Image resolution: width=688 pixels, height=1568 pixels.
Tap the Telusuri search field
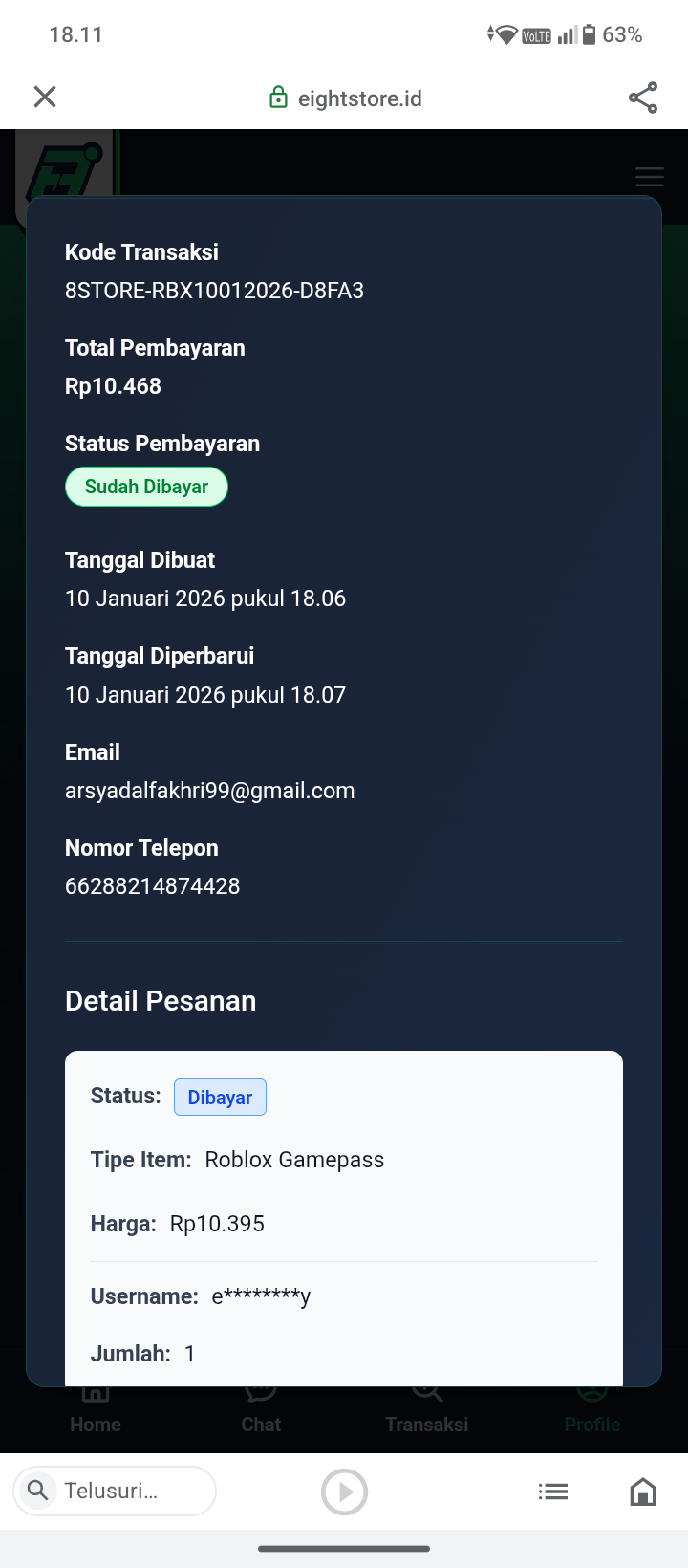pos(115,1491)
